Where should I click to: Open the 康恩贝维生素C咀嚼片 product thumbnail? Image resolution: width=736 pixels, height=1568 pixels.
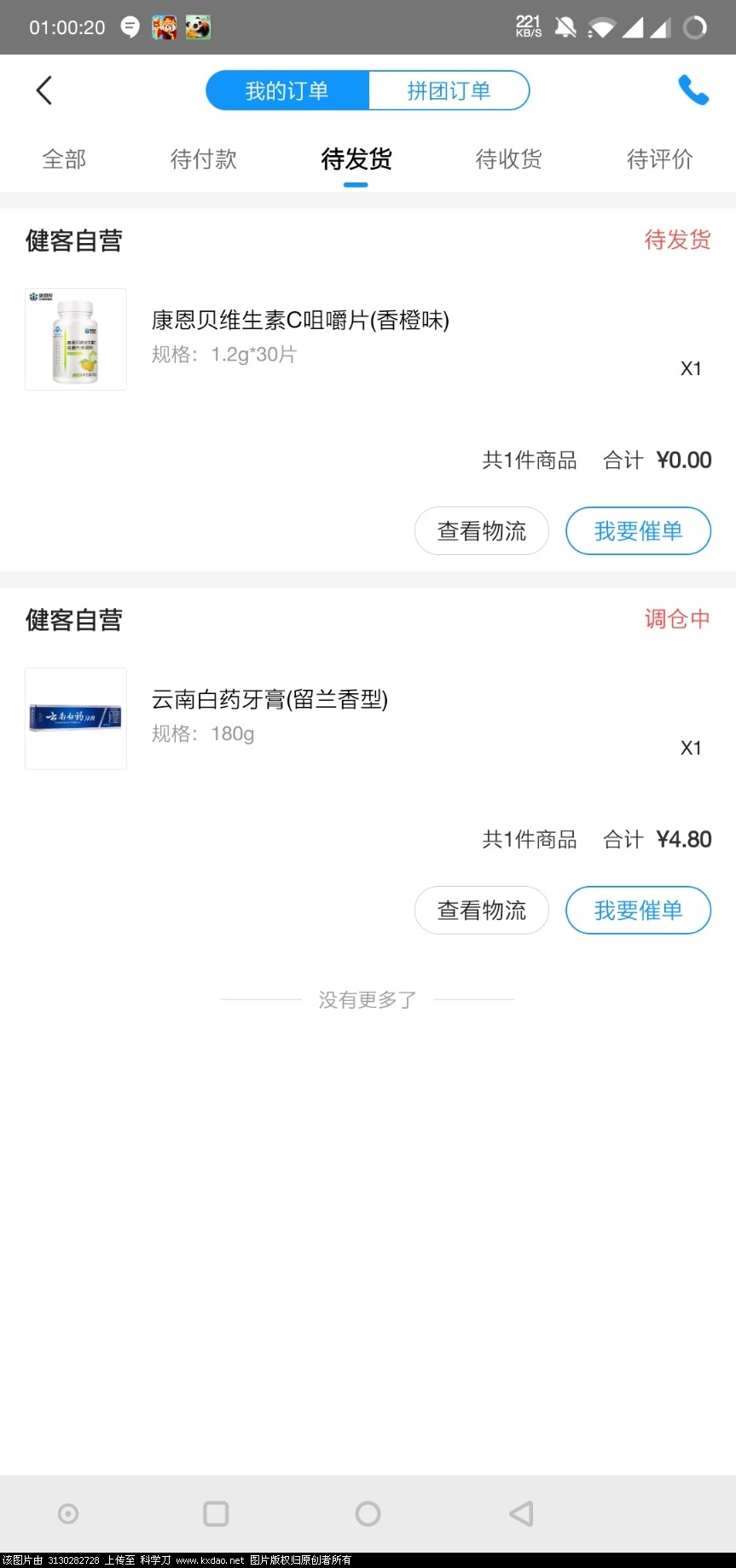[x=75, y=338]
